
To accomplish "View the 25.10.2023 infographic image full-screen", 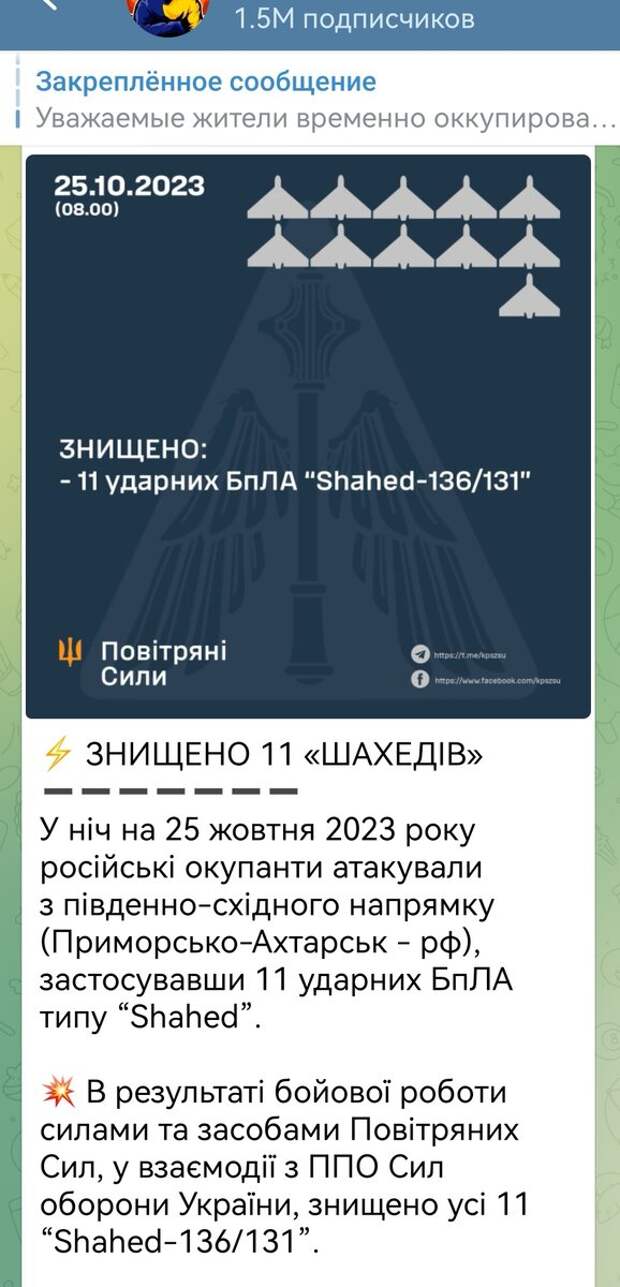I will 308,435.
